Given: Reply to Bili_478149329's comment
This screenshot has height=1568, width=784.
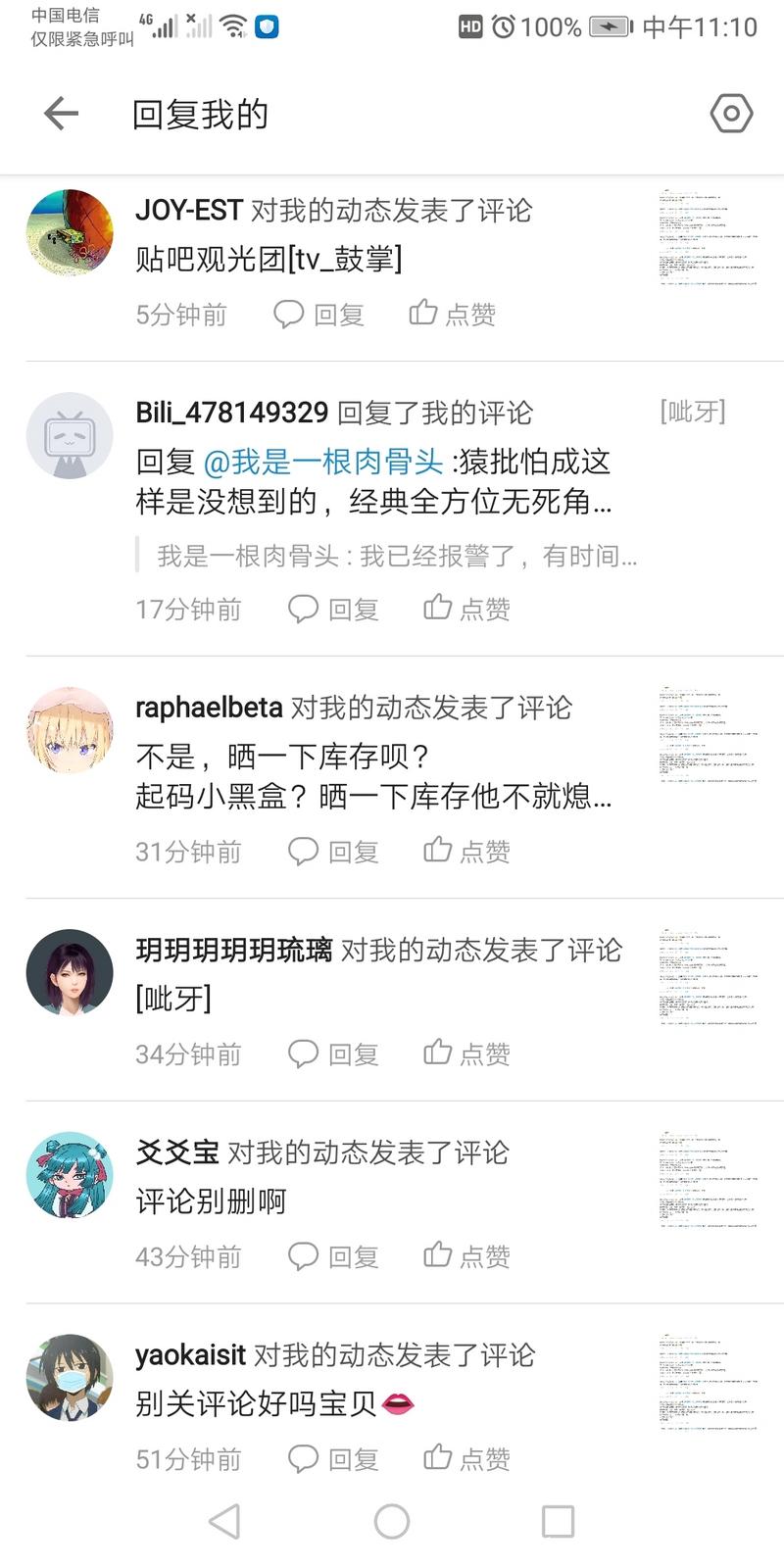Looking at the screenshot, I should click(333, 610).
